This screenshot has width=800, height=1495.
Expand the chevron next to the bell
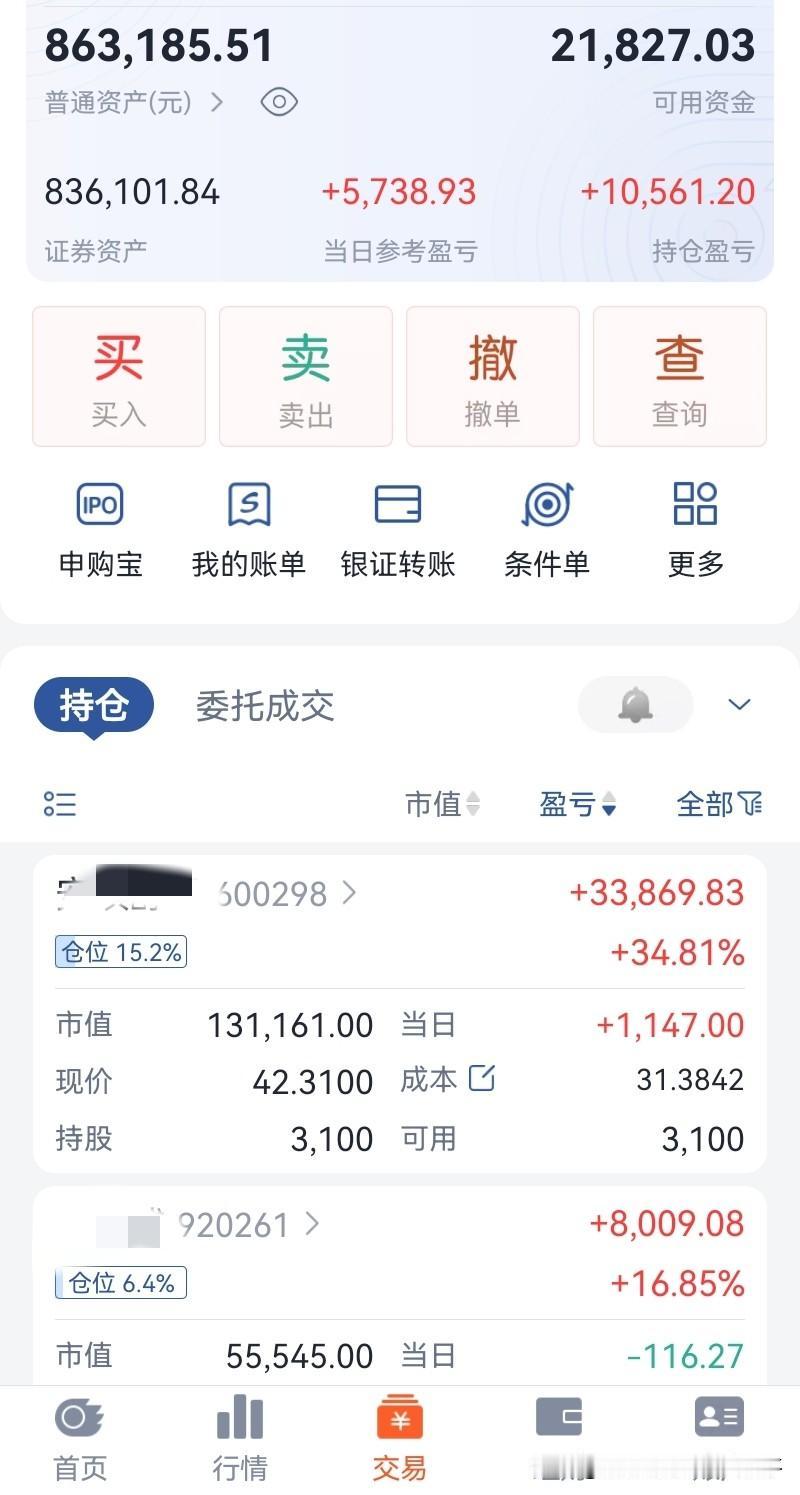[739, 704]
